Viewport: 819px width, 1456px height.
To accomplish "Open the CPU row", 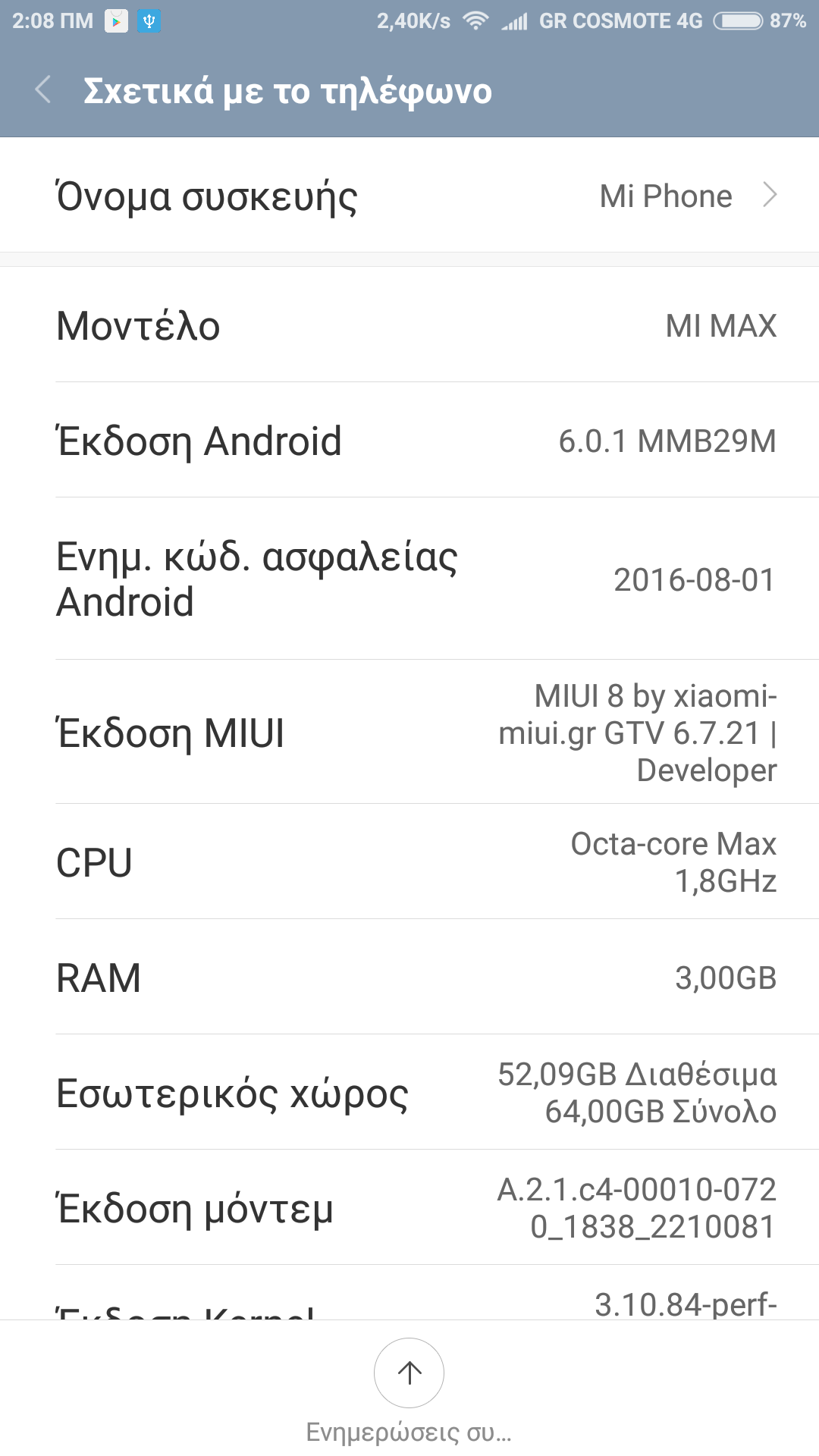I will 409,862.
